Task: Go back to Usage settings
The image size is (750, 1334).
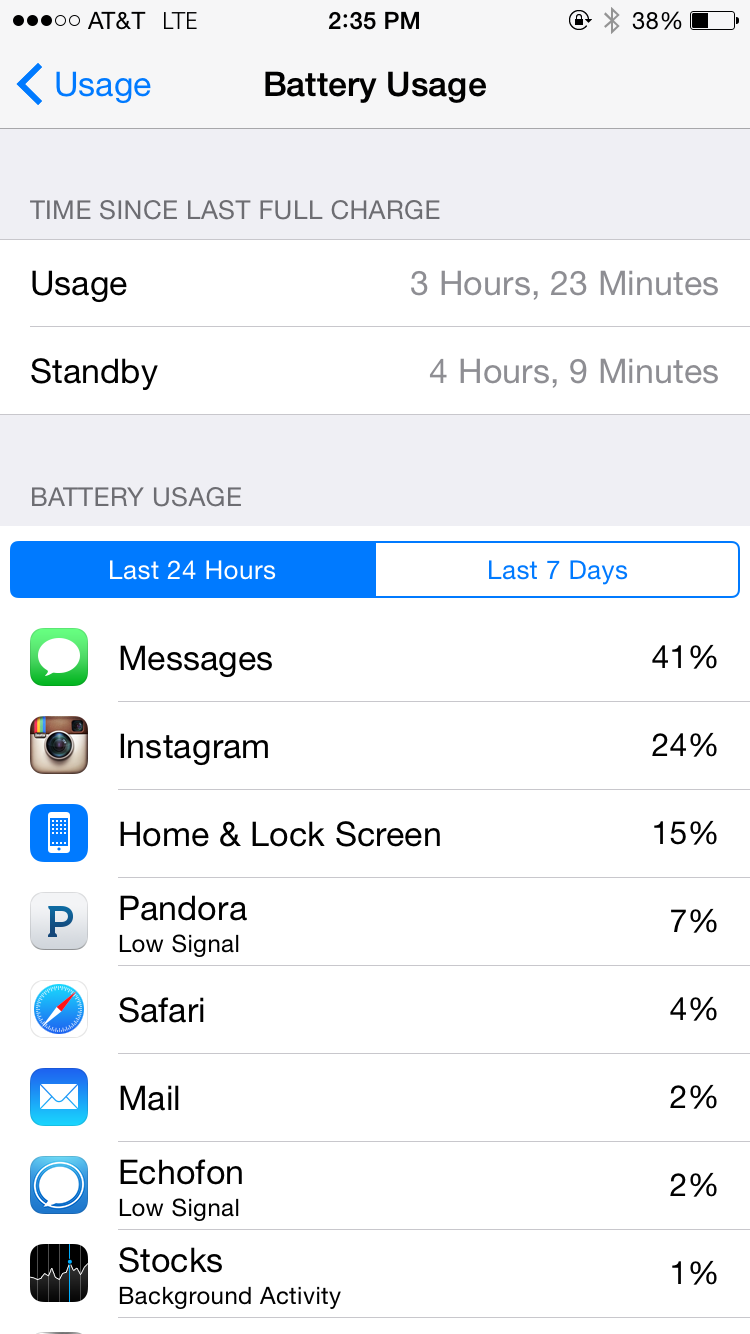Action: click(84, 85)
